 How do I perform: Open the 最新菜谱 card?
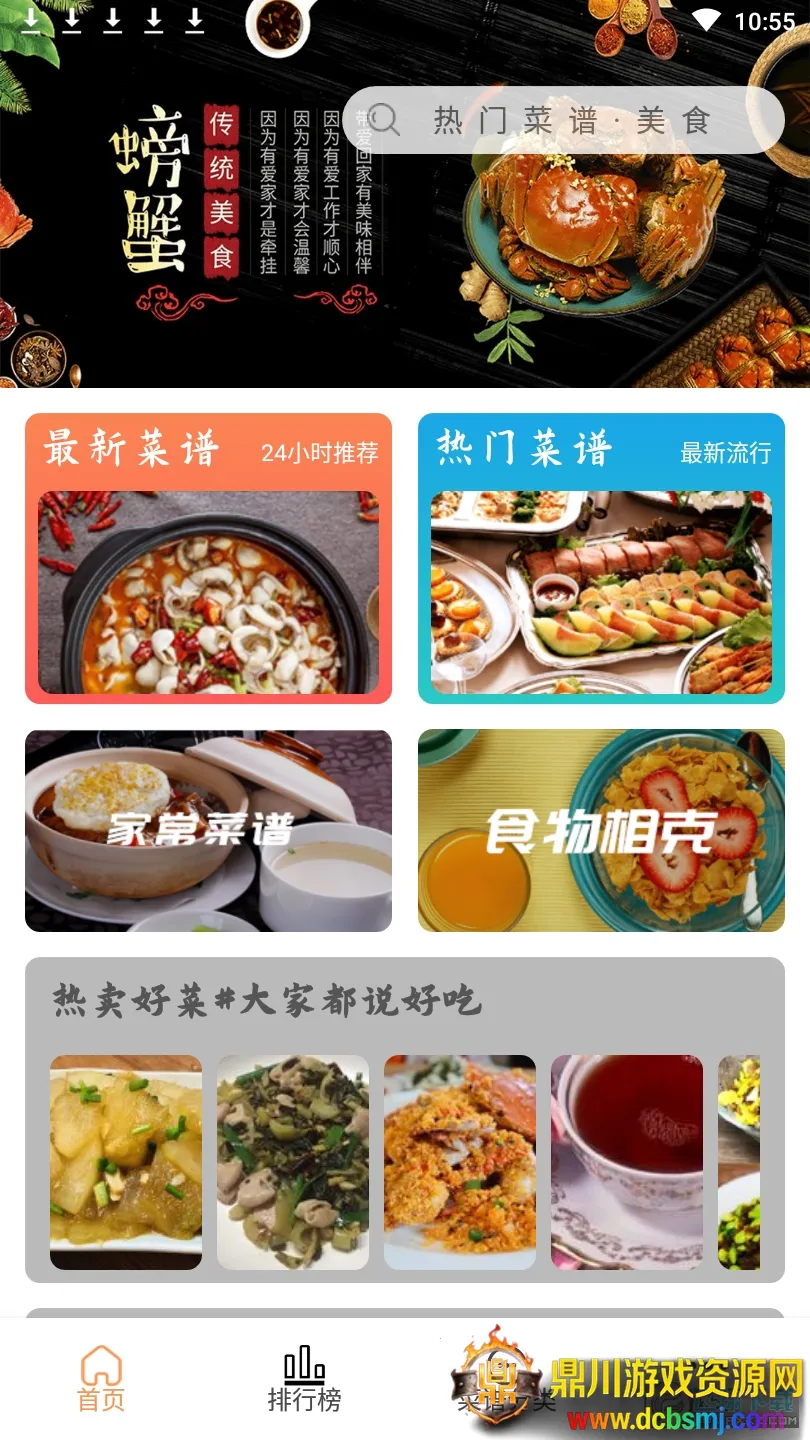point(208,558)
